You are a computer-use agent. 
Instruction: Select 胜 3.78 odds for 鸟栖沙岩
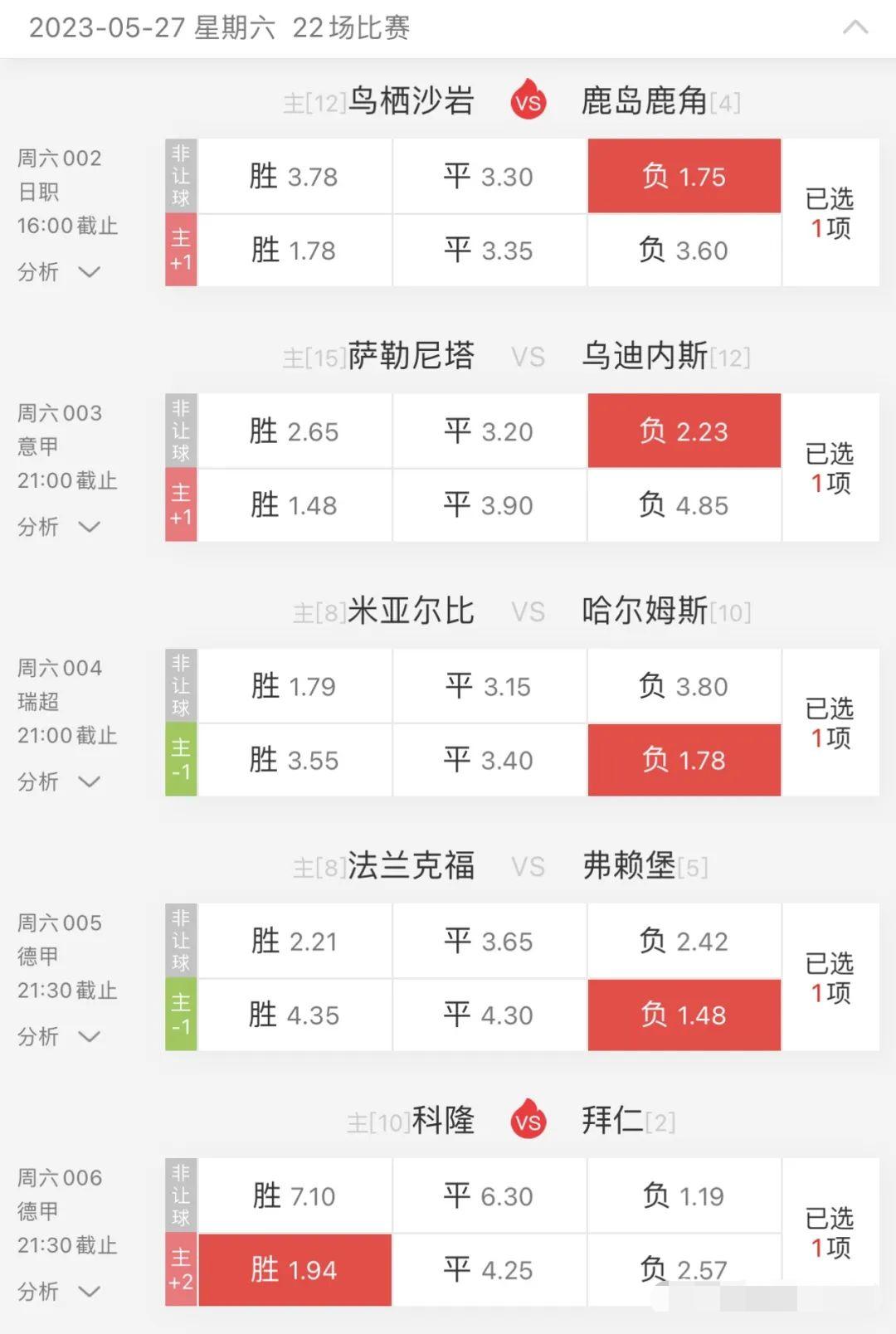coord(295,176)
